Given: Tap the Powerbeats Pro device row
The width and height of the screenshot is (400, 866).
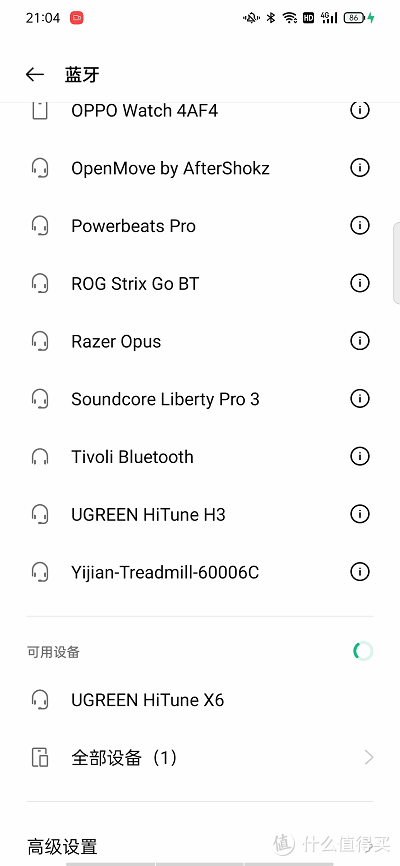Looking at the screenshot, I should pos(200,225).
